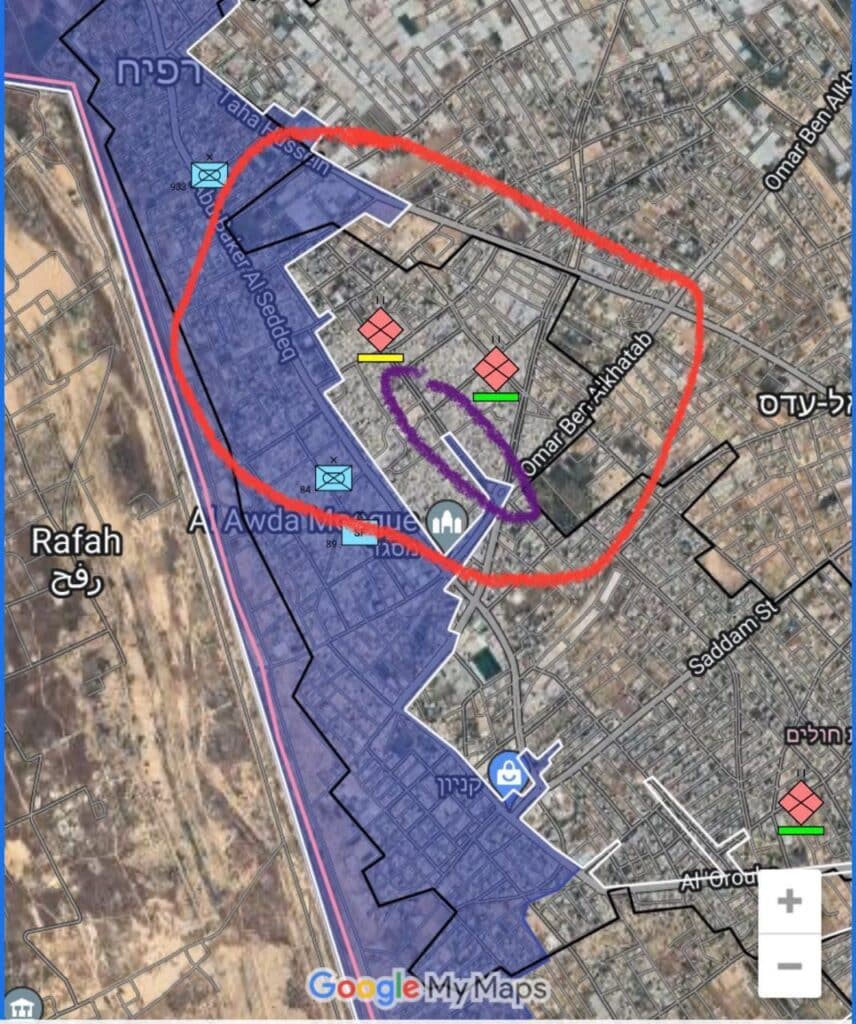Select the blue unit marker labeled 933
Screen dimensions: 856x1024
pos(208,176)
